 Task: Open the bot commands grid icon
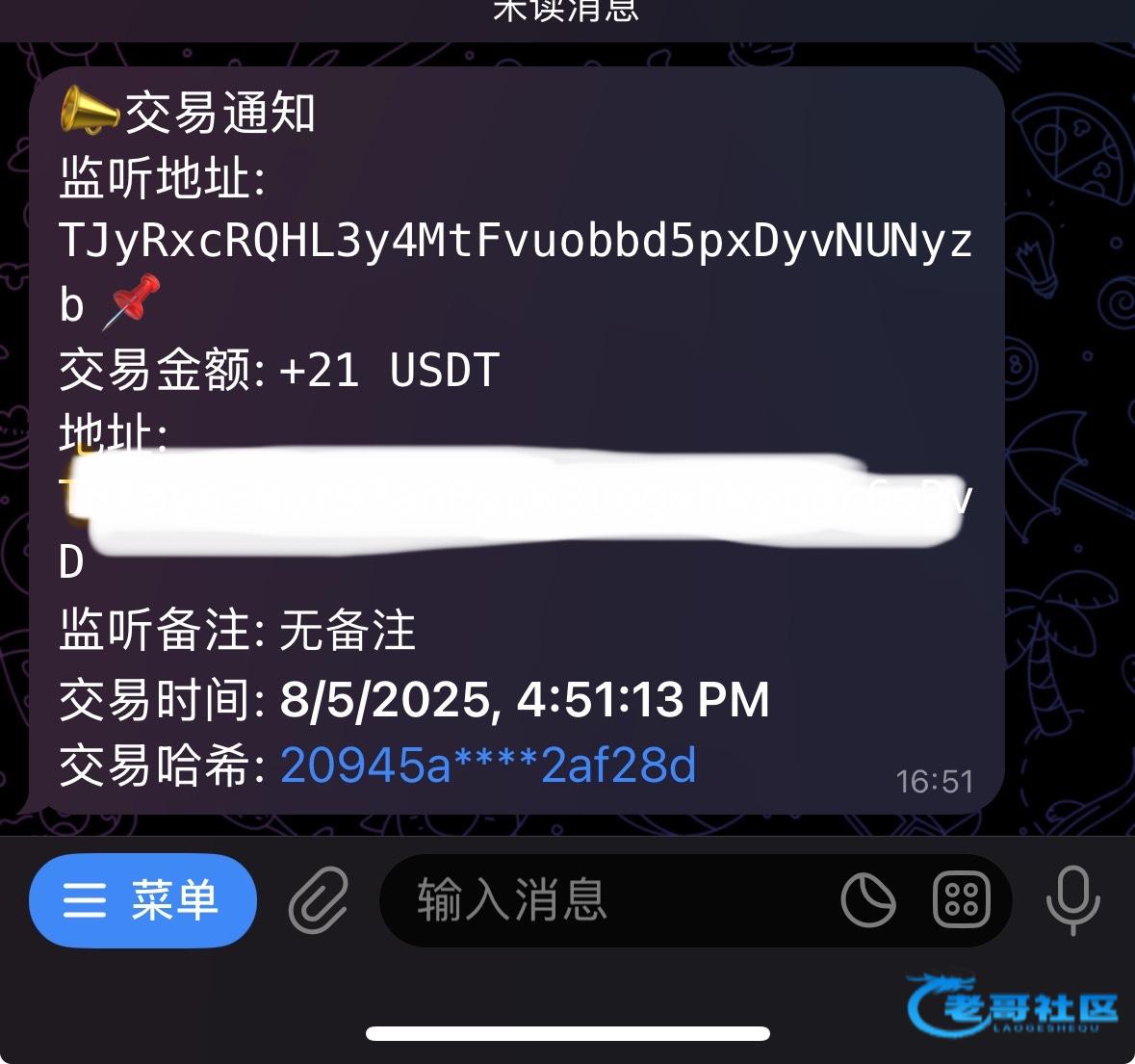point(961,900)
